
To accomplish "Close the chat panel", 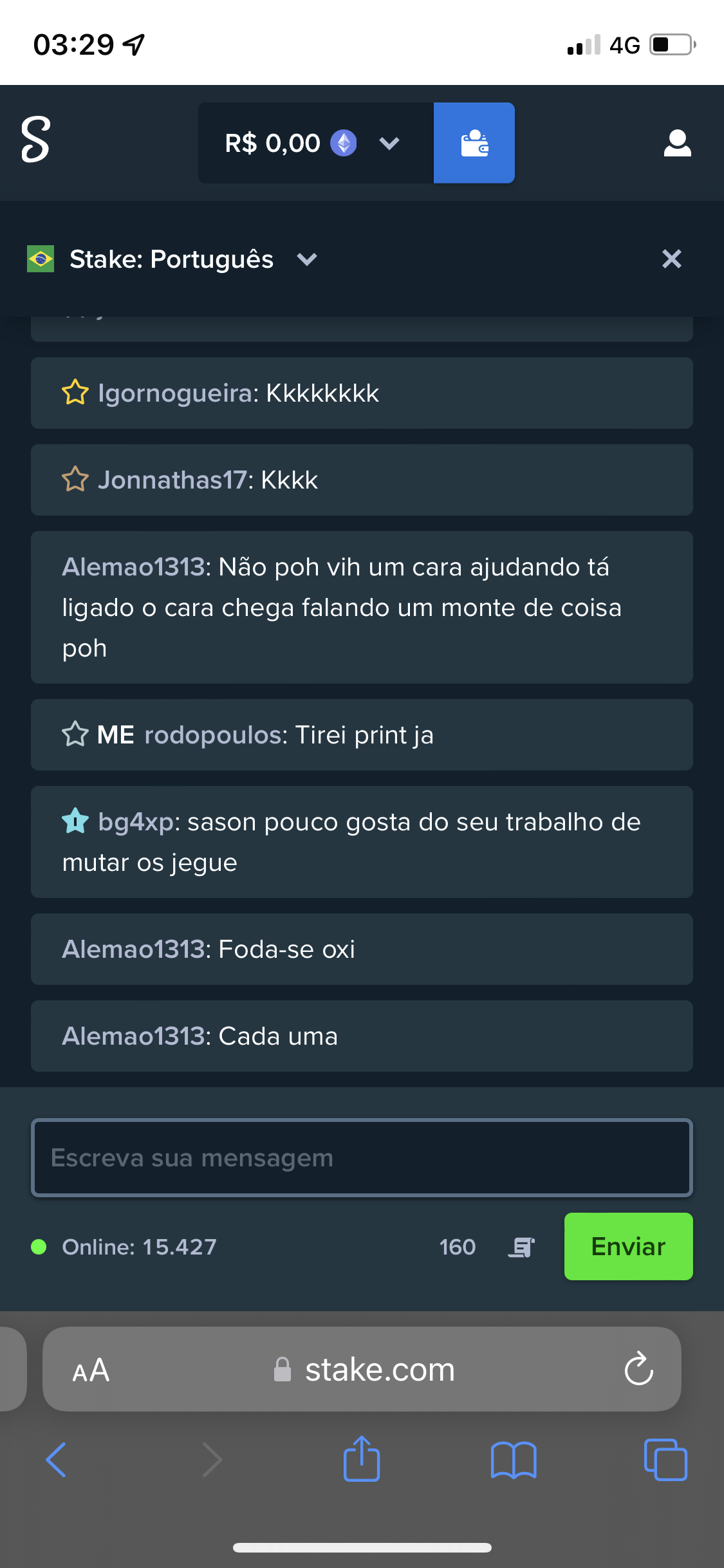I will point(671,259).
